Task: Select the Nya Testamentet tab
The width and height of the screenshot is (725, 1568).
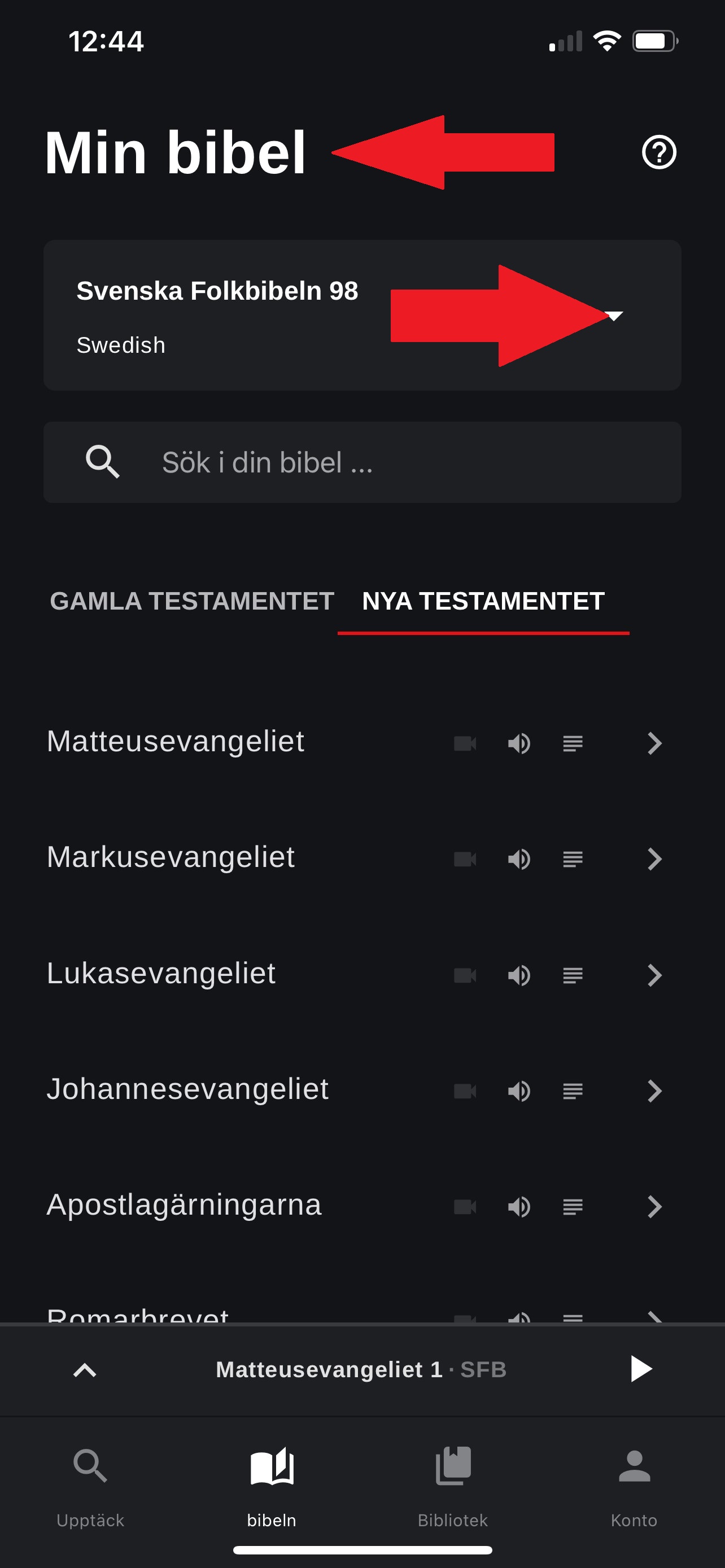Action: pyautogui.click(x=483, y=601)
